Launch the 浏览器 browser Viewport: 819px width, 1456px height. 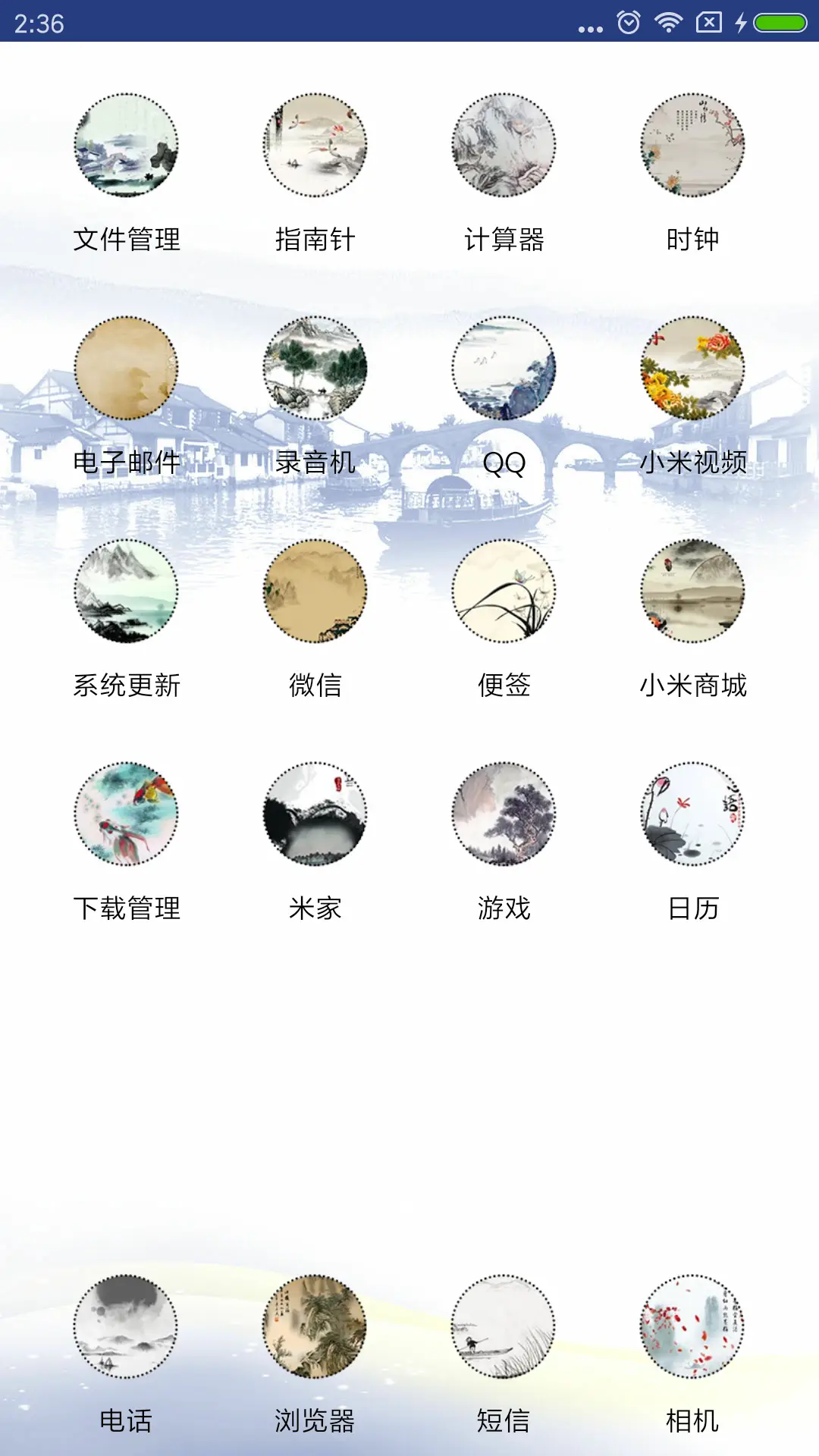tap(315, 1332)
